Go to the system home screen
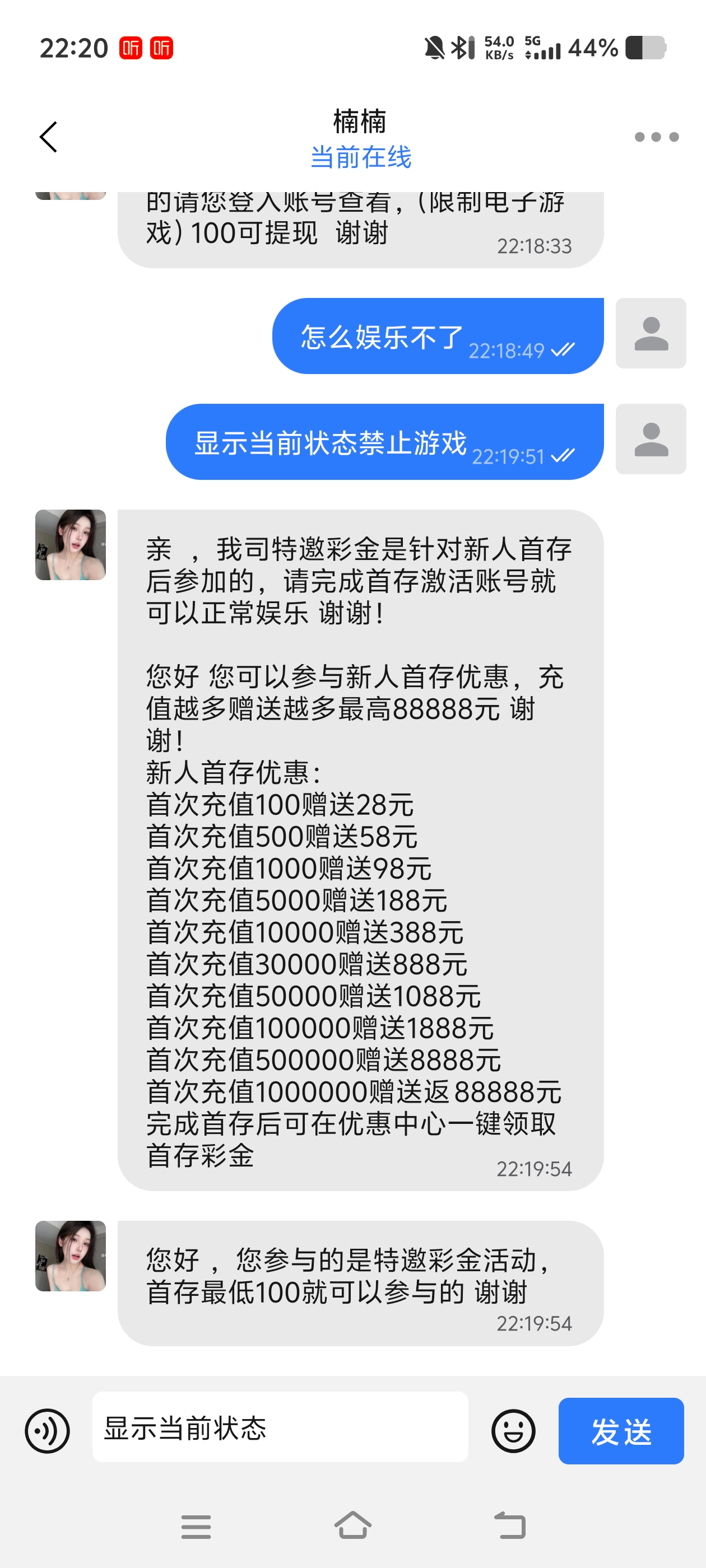Viewport: 706px width, 1568px height. 352,1526
